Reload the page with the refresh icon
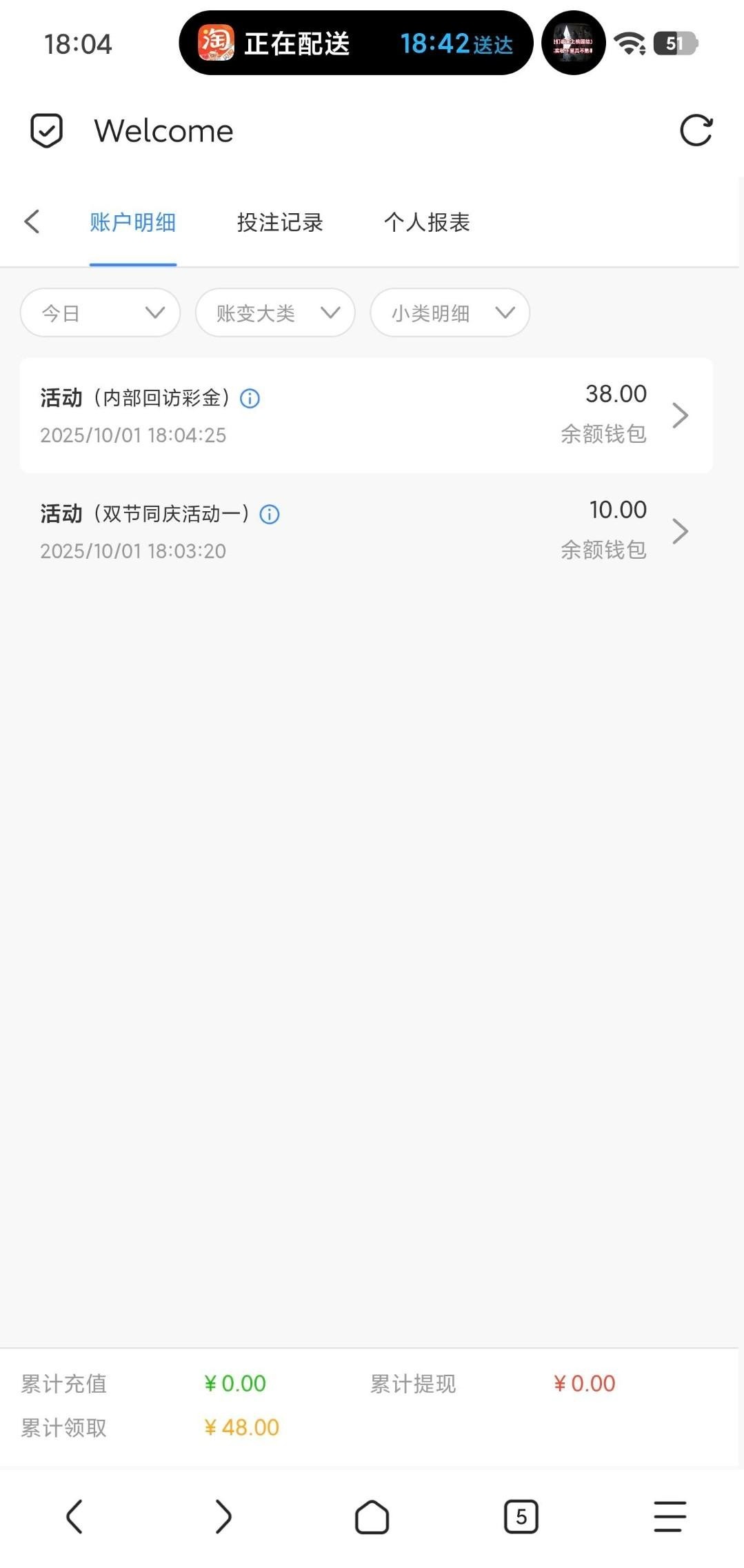 click(696, 130)
